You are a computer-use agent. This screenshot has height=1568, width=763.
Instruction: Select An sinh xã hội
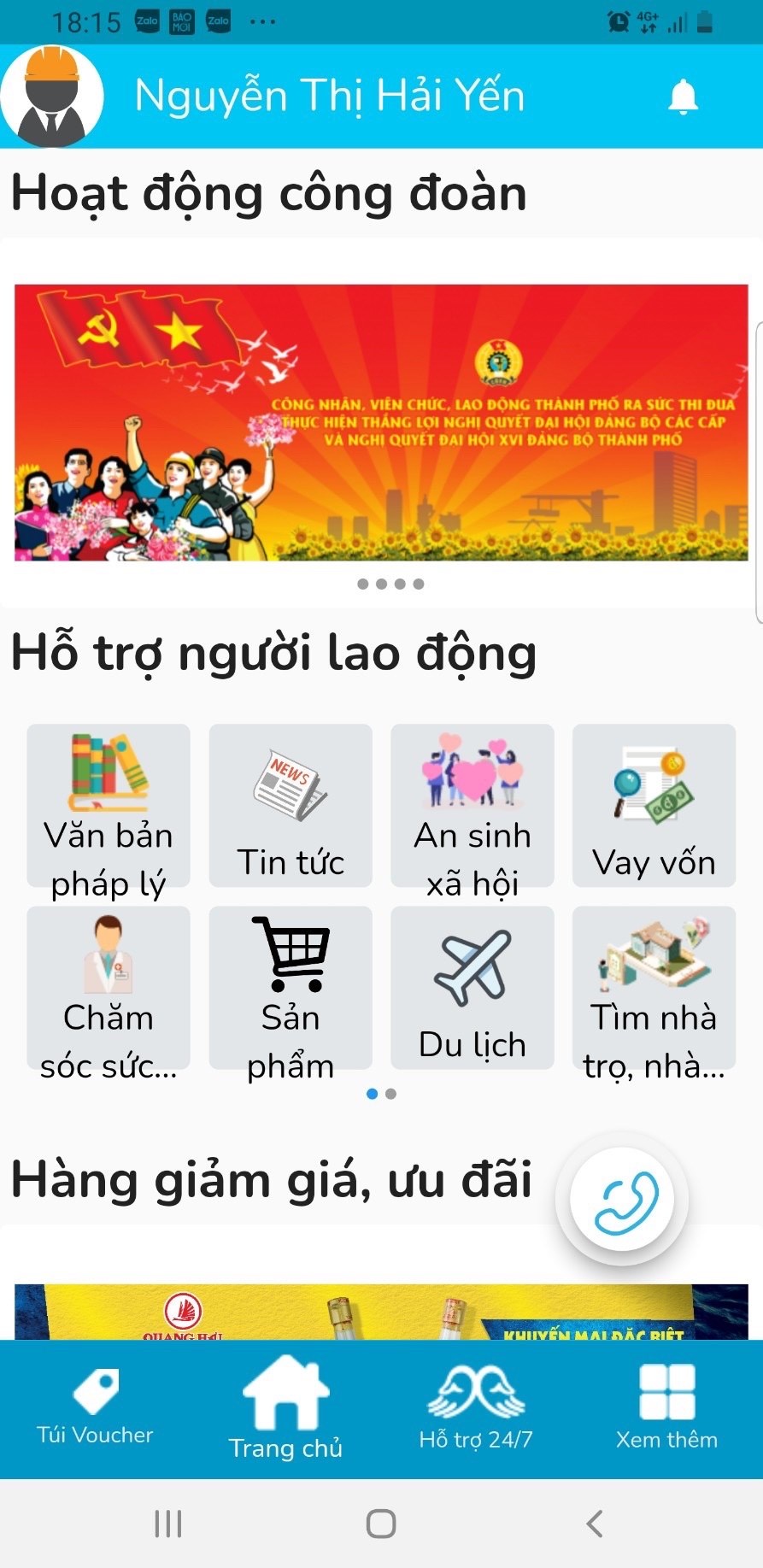[472, 806]
